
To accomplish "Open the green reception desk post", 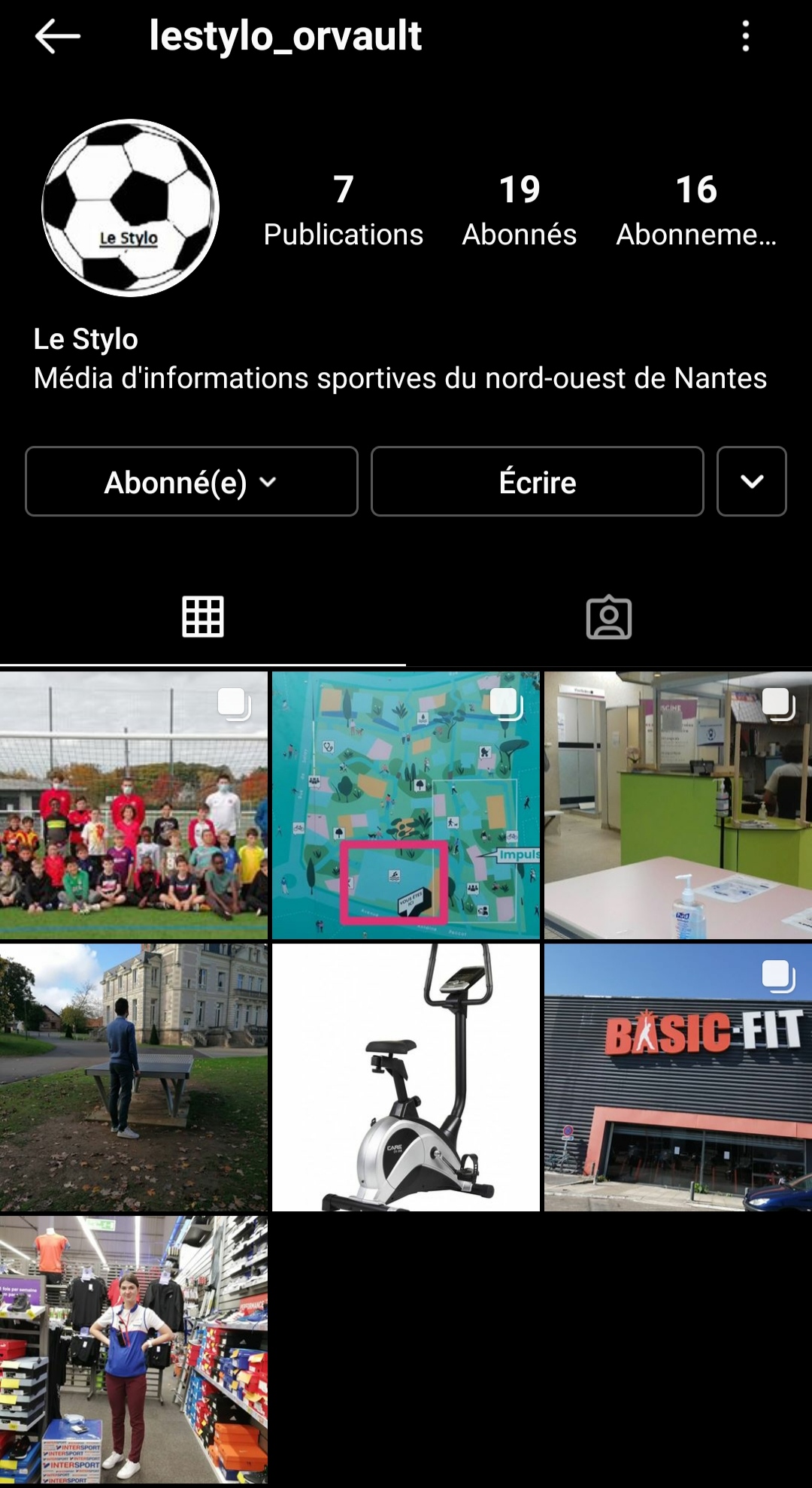I will [678, 805].
